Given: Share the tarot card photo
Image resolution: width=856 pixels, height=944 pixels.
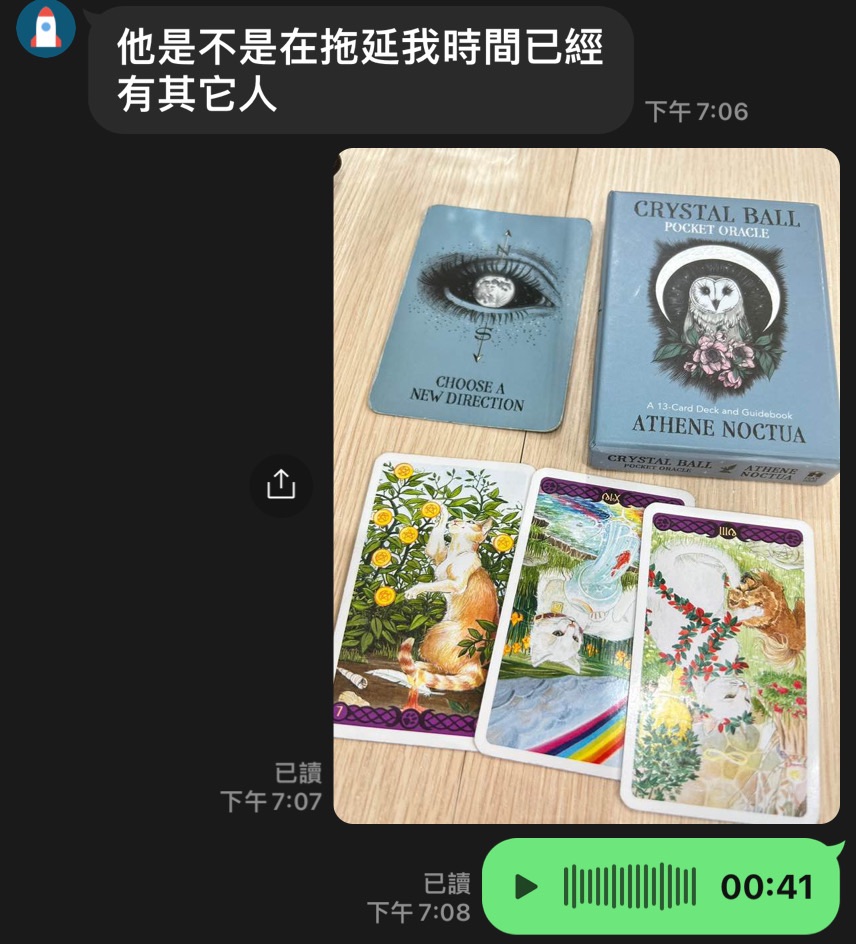Looking at the screenshot, I should (281, 485).
